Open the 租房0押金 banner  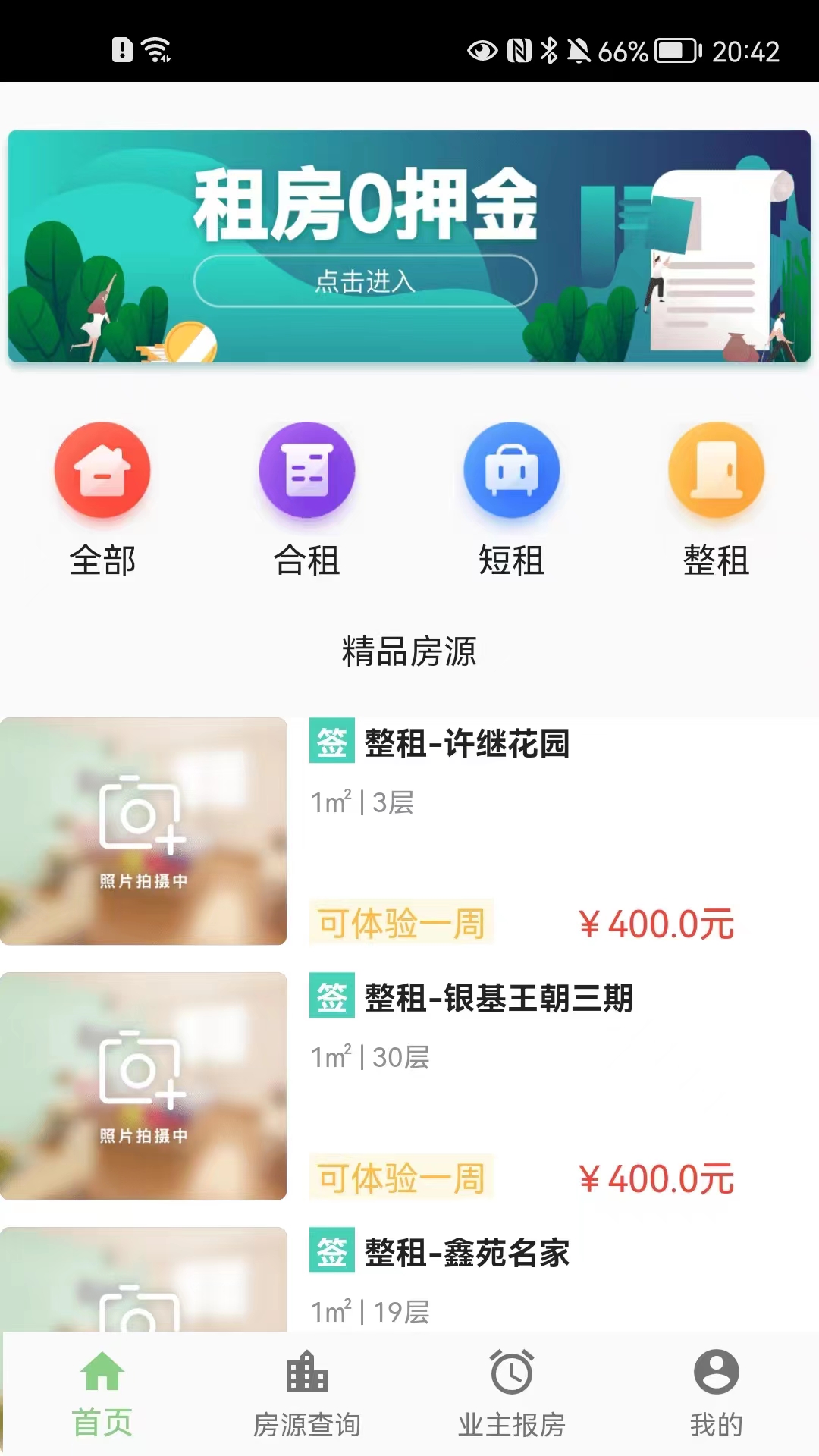point(409,246)
